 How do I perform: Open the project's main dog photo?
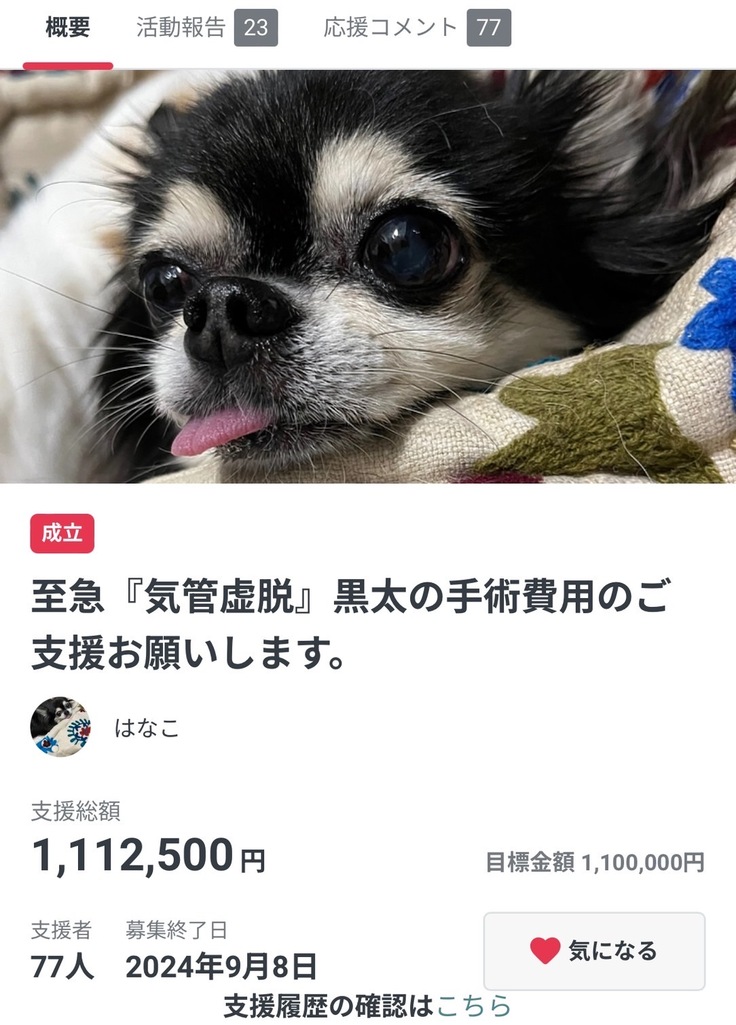click(x=368, y=277)
